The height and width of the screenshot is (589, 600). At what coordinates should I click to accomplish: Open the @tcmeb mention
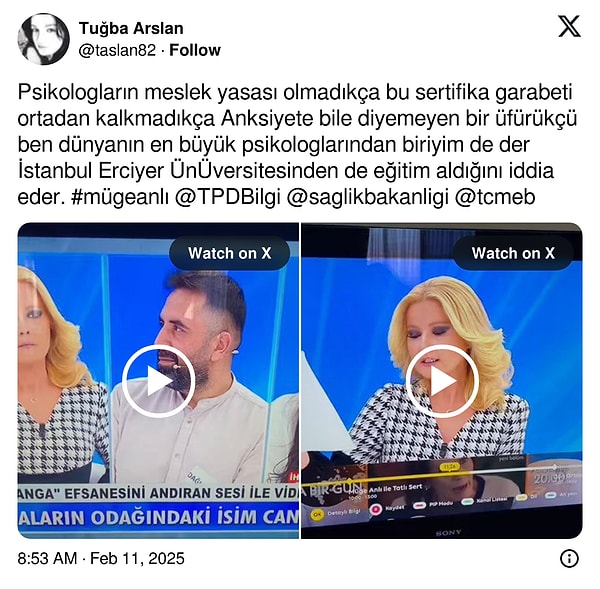click(x=497, y=197)
